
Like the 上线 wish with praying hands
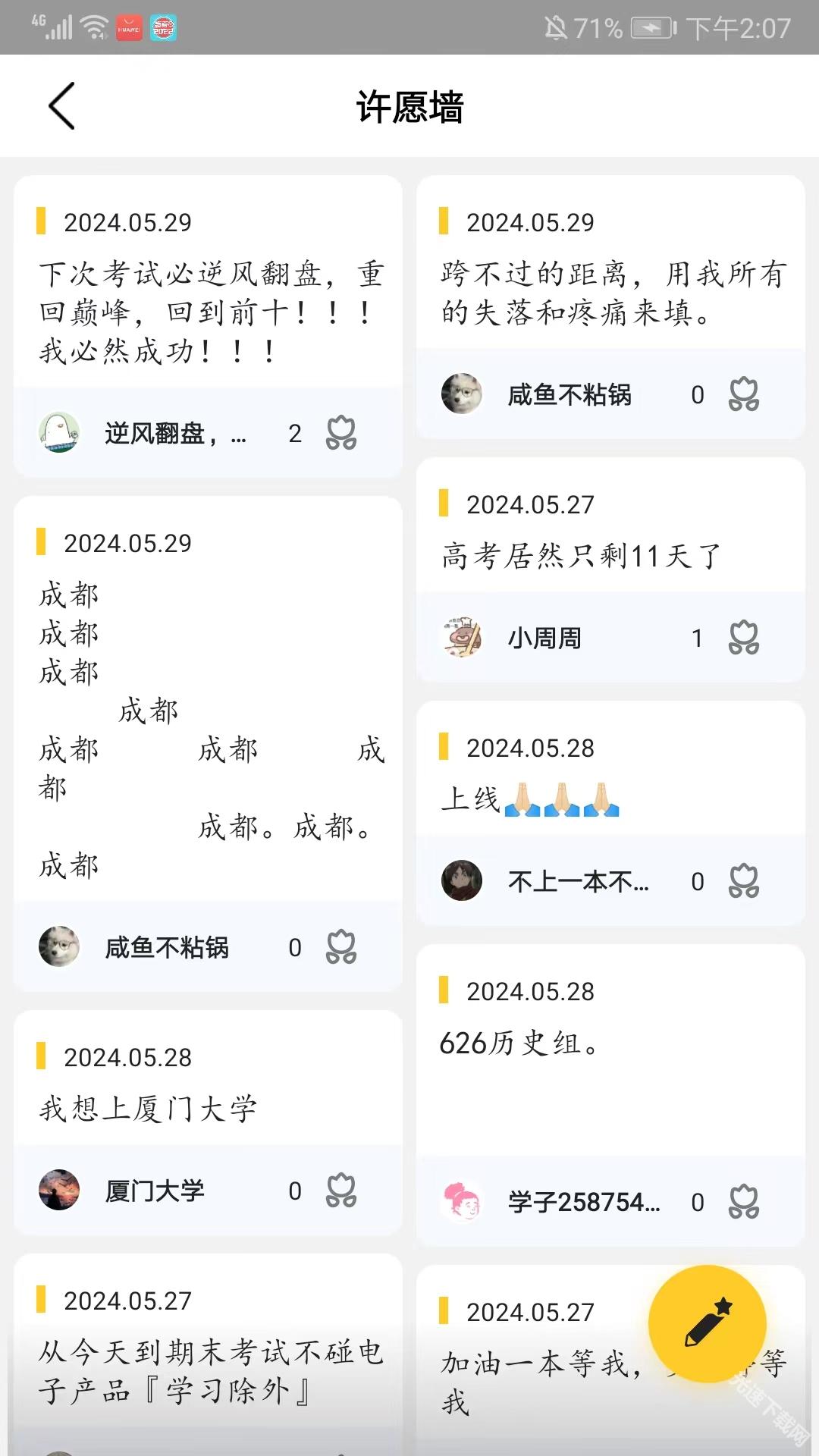coord(744,881)
